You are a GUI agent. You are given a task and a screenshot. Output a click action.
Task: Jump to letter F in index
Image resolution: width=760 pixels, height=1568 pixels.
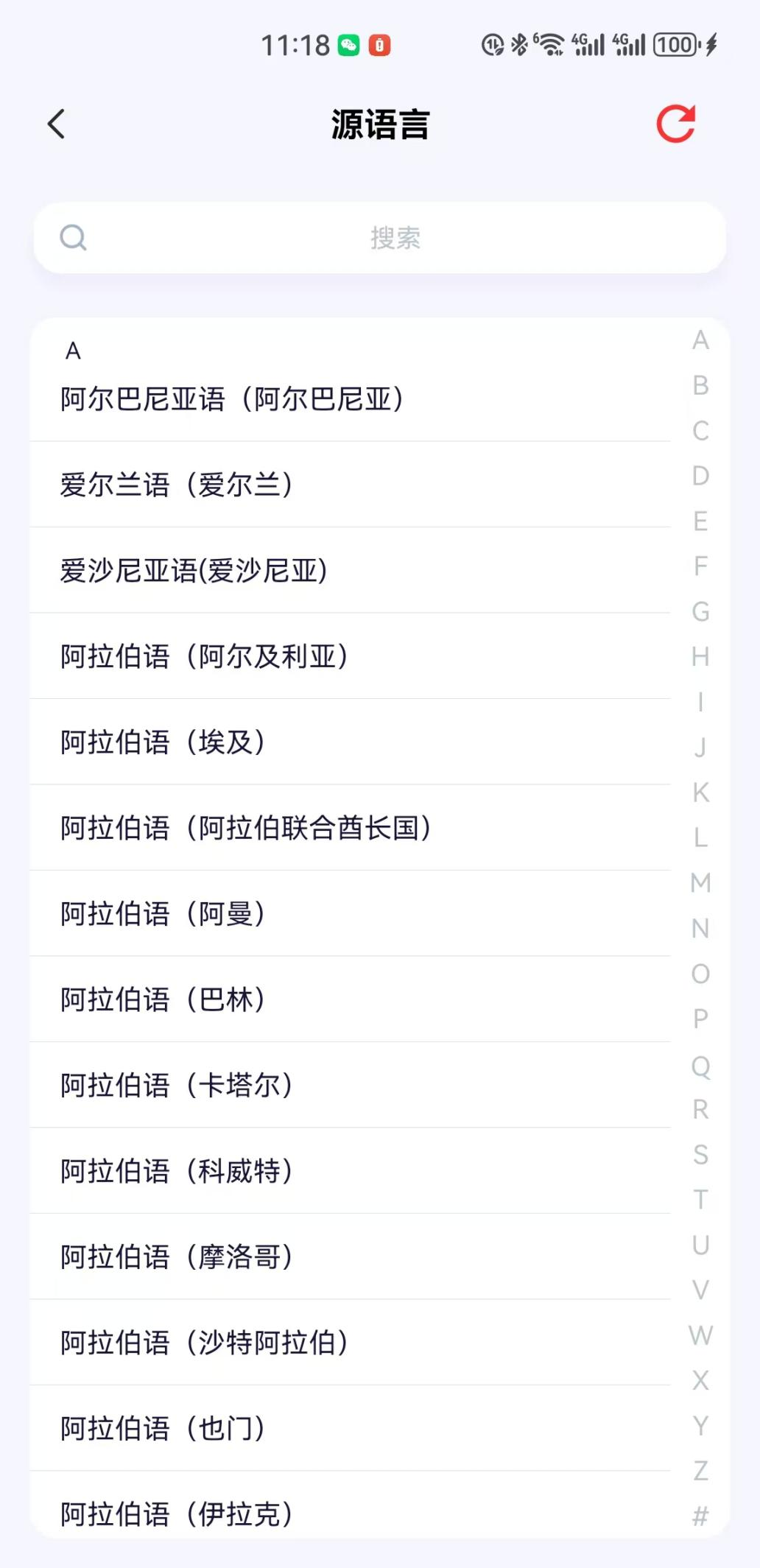coord(700,566)
